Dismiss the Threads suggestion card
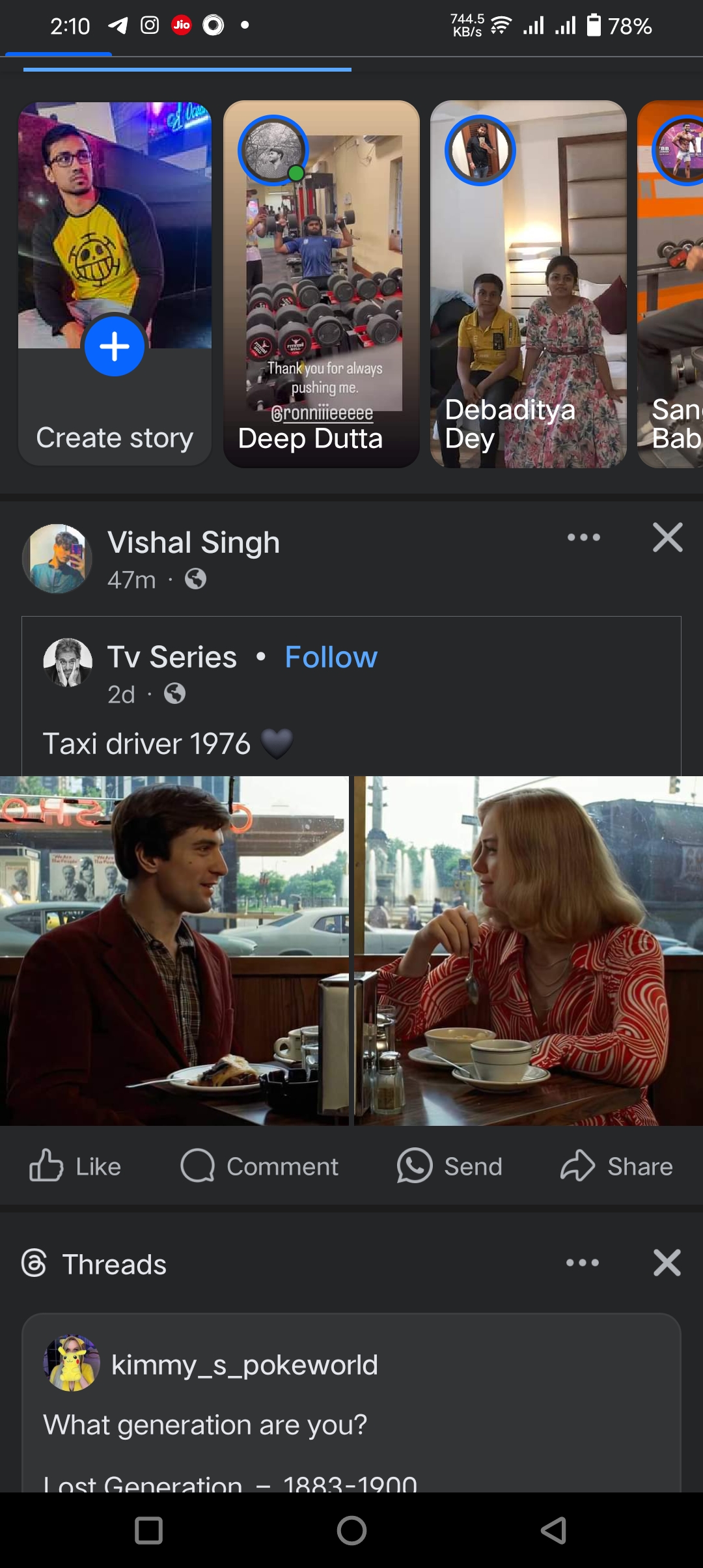 pos(667,1263)
